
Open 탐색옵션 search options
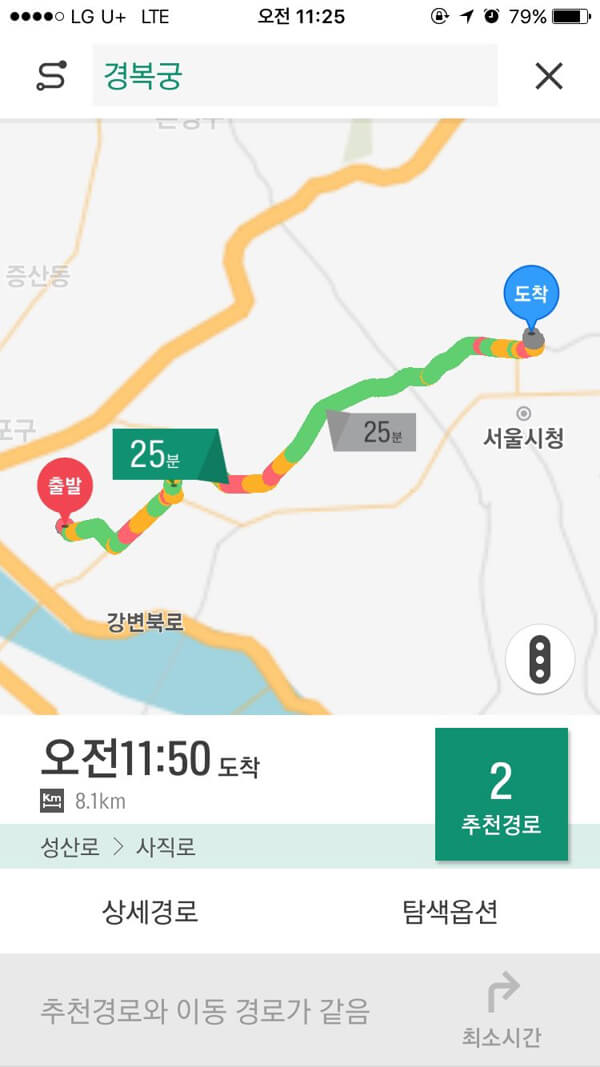pyautogui.click(x=450, y=912)
